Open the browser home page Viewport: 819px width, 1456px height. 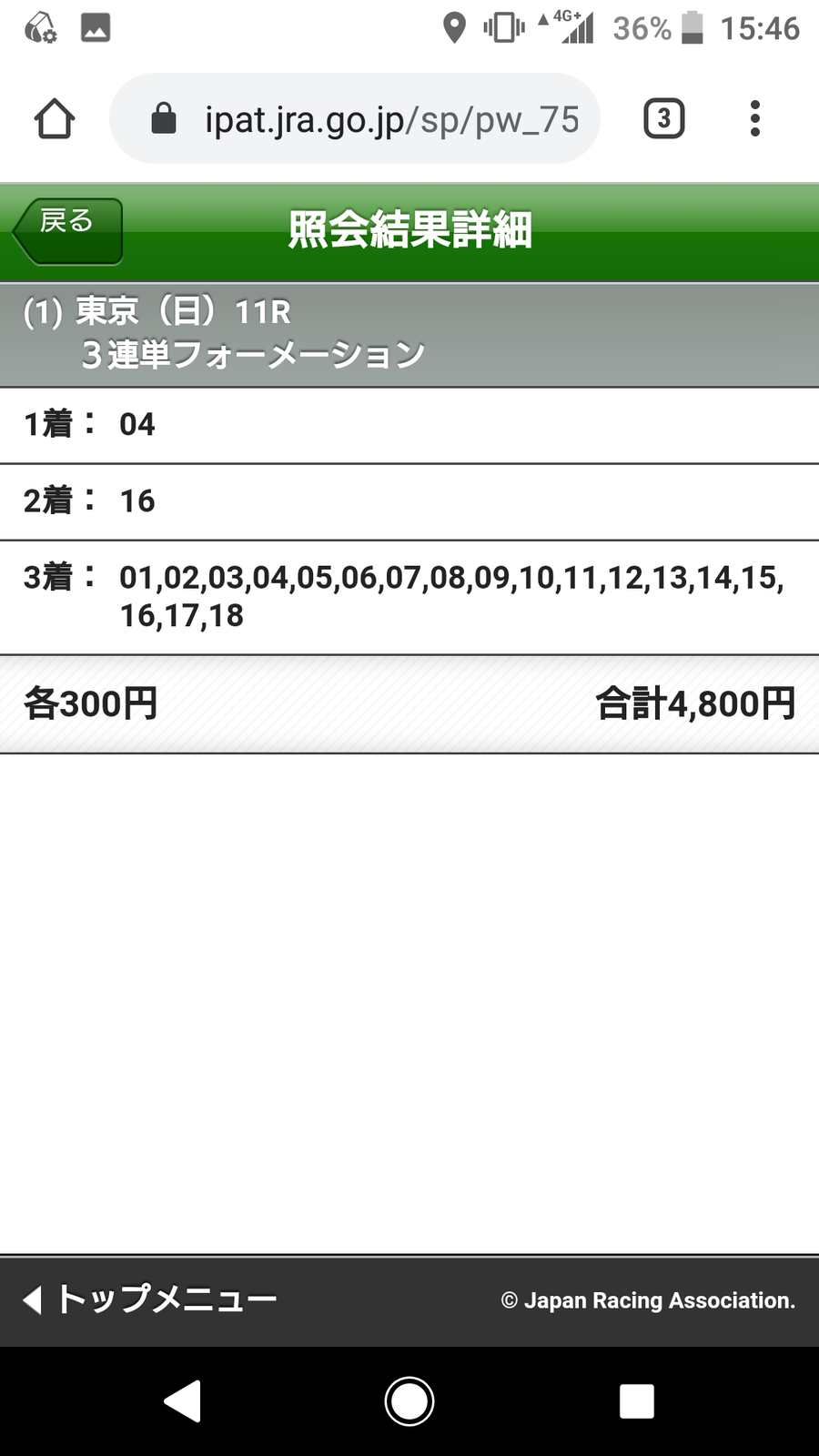(x=55, y=119)
